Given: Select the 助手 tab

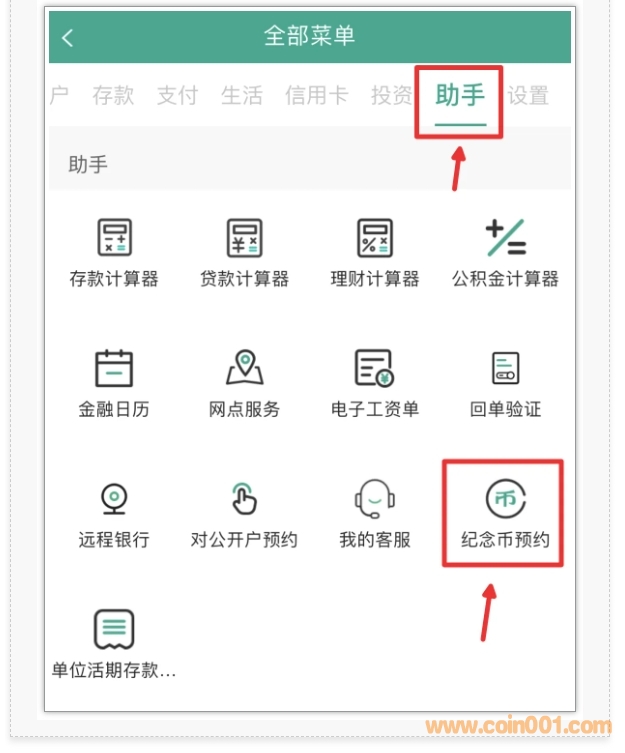Looking at the screenshot, I should click(460, 96).
